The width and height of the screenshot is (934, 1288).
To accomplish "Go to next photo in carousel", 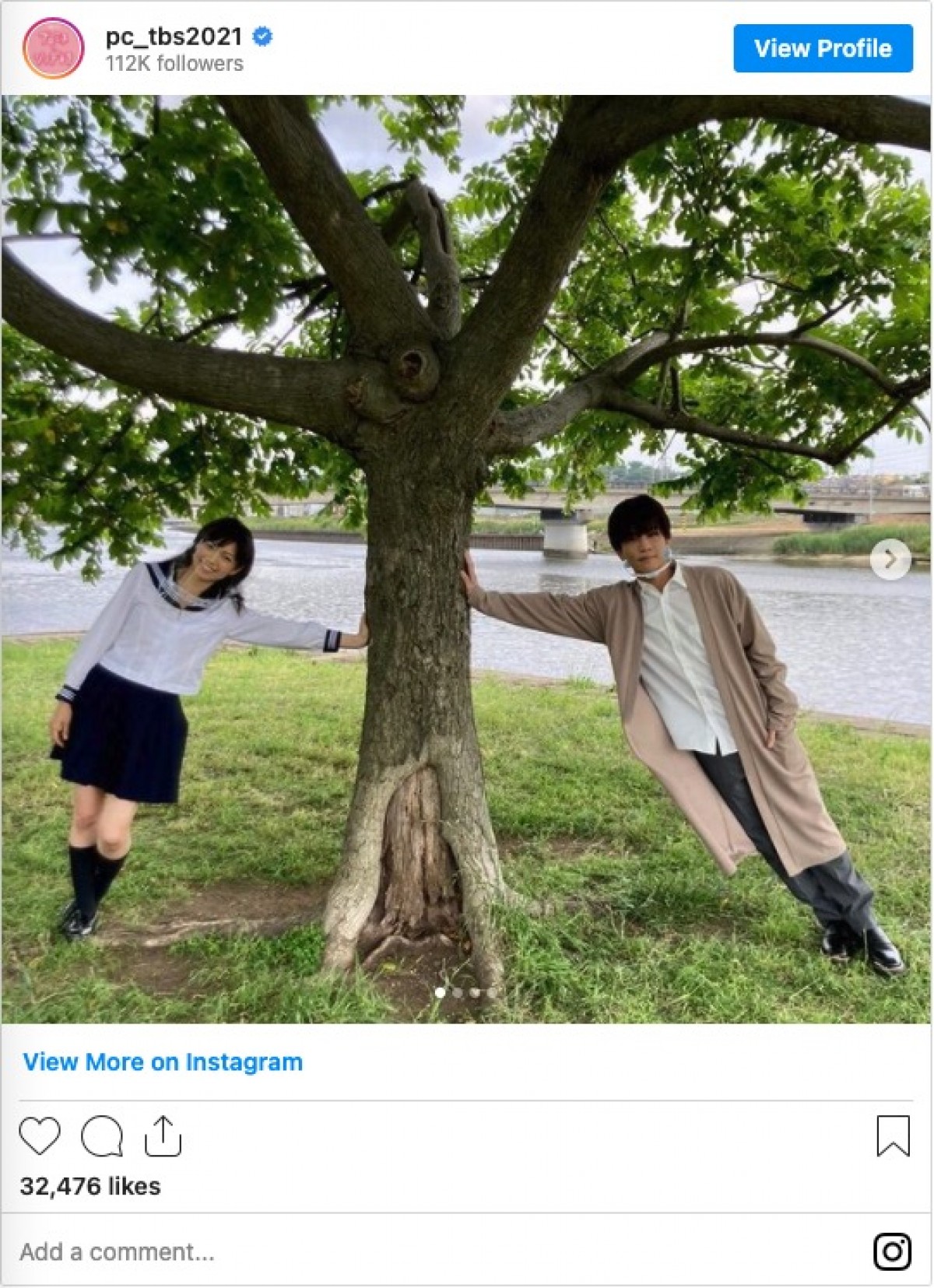I will pos(890,559).
